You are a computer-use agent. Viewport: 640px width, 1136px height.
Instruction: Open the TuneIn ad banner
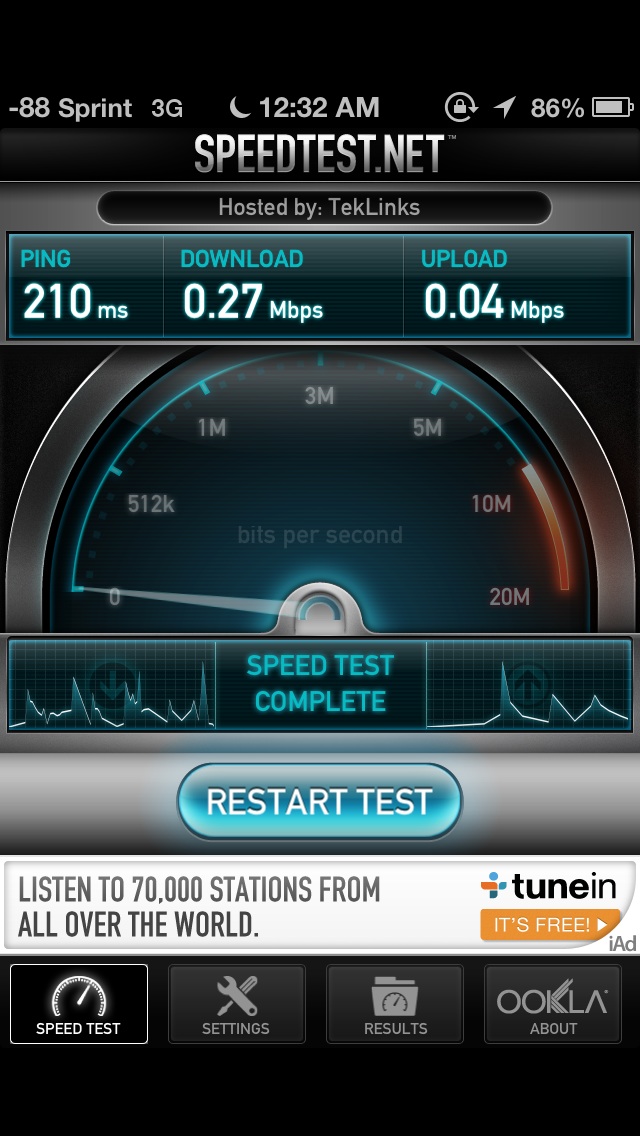(x=320, y=905)
